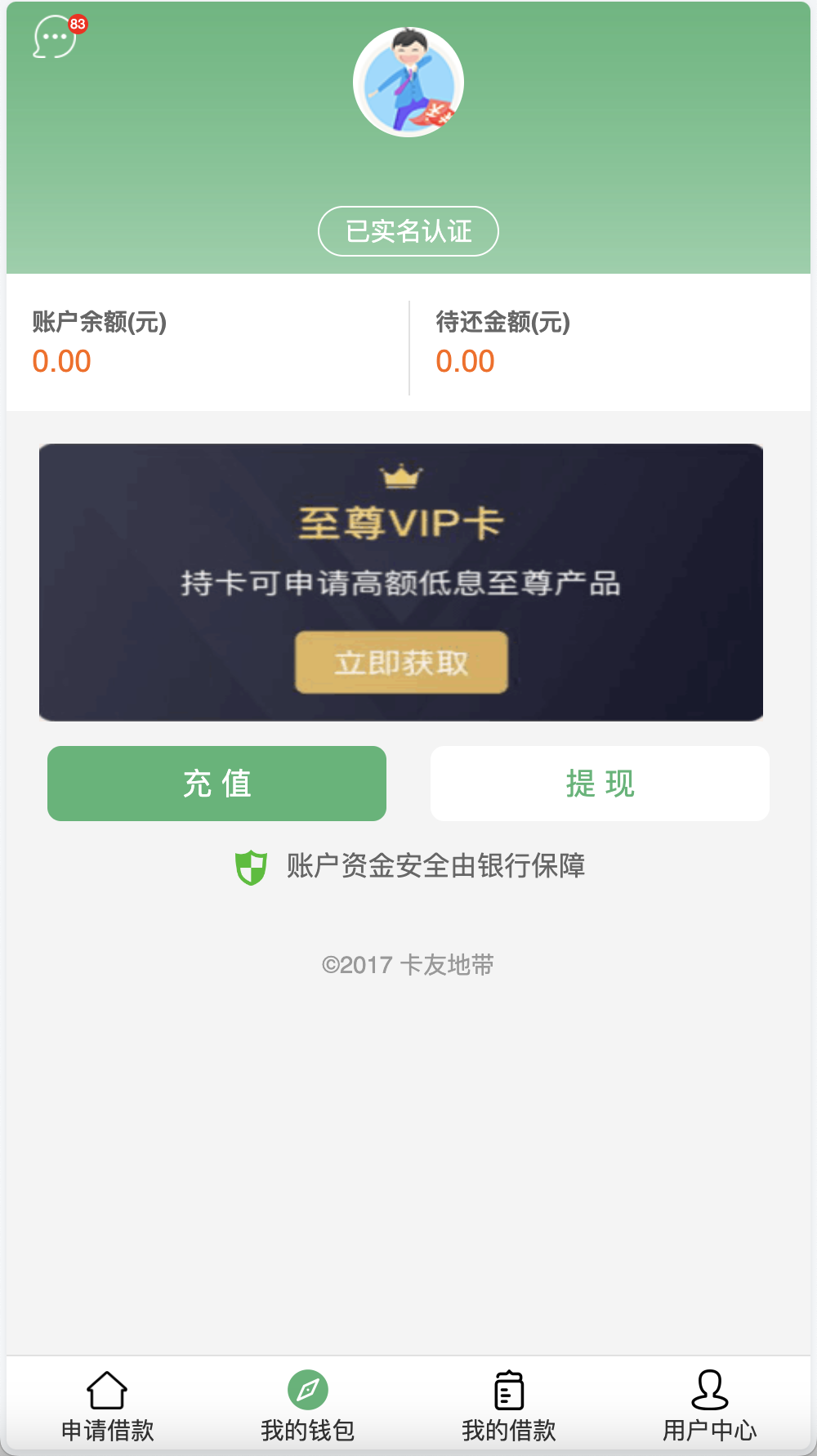Click the 账户余额 balance amount 0.00

62,360
